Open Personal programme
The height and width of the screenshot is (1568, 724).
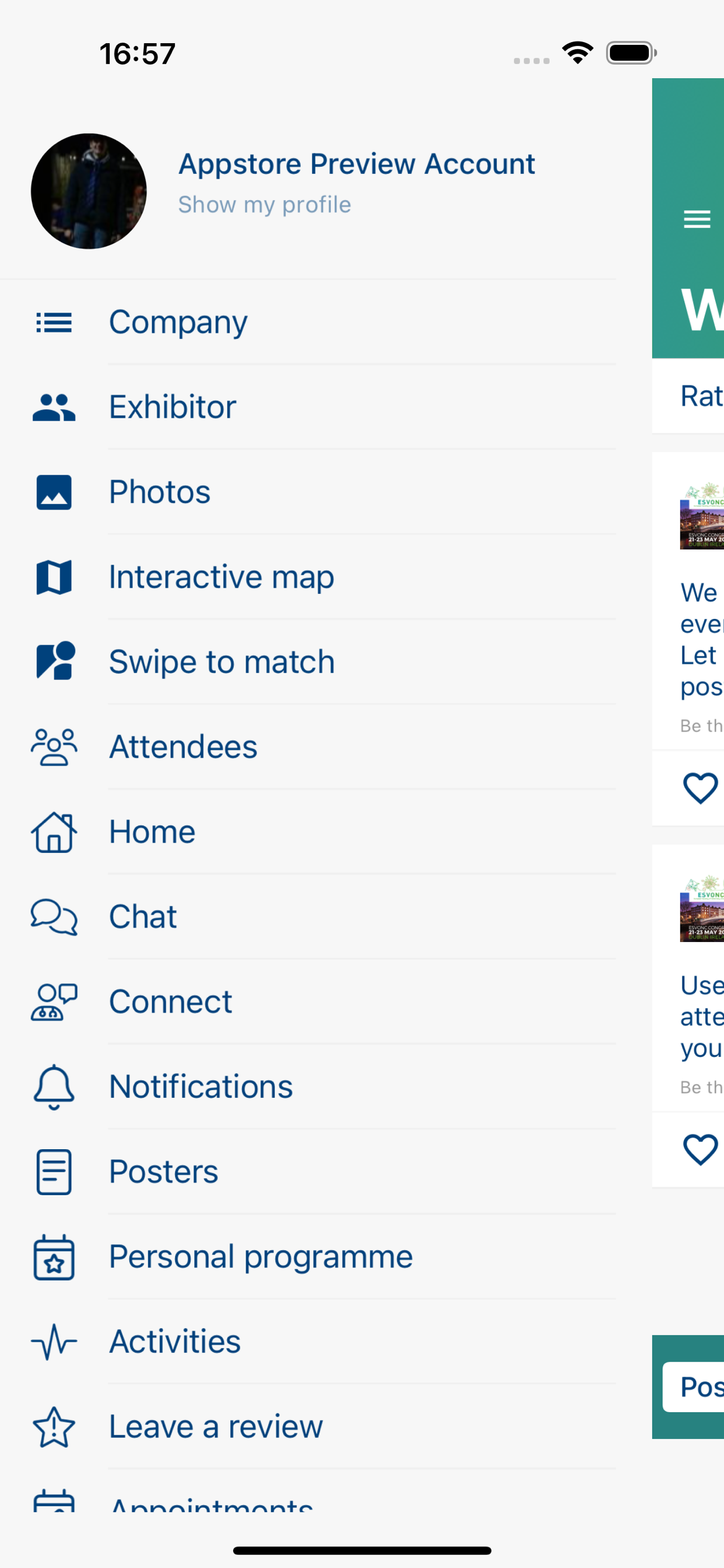(308, 1256)
